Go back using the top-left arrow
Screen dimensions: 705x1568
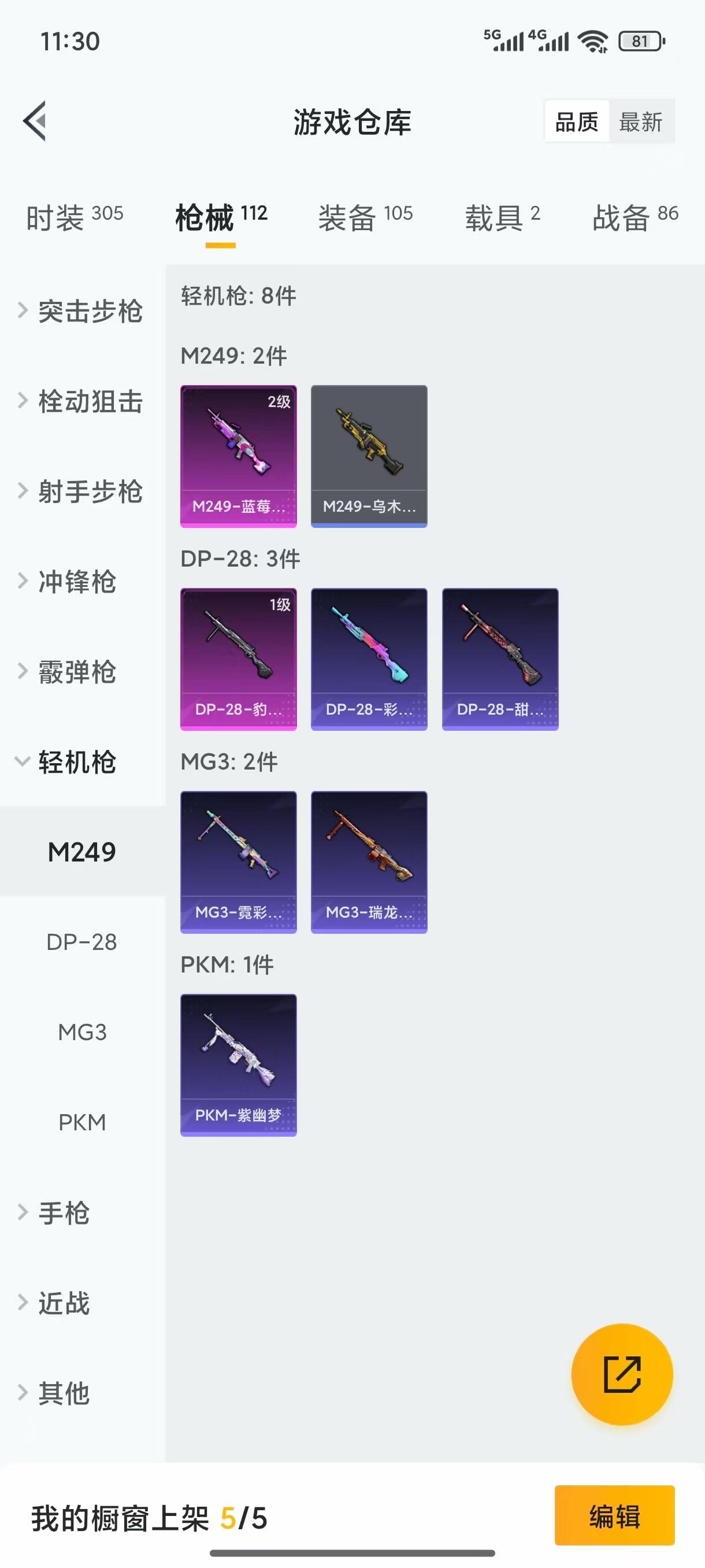pos(35,120)
